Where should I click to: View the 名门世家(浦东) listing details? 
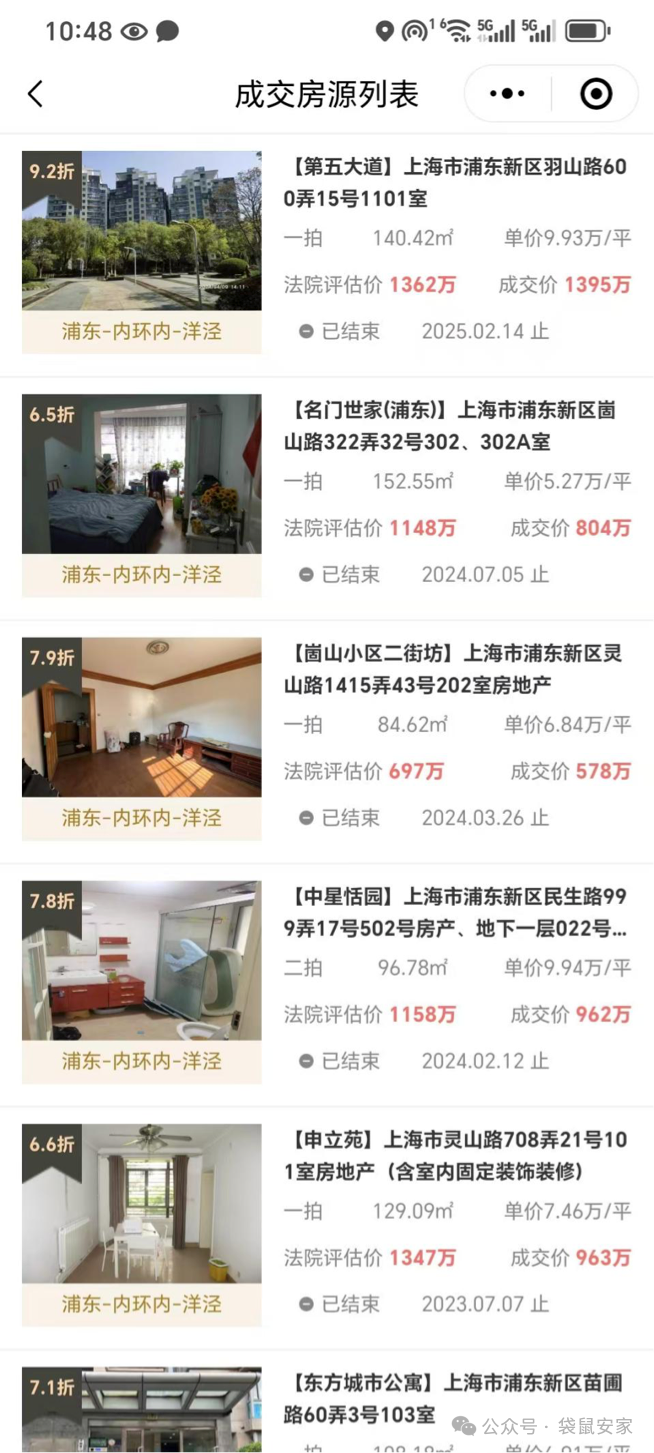point(456,426)
